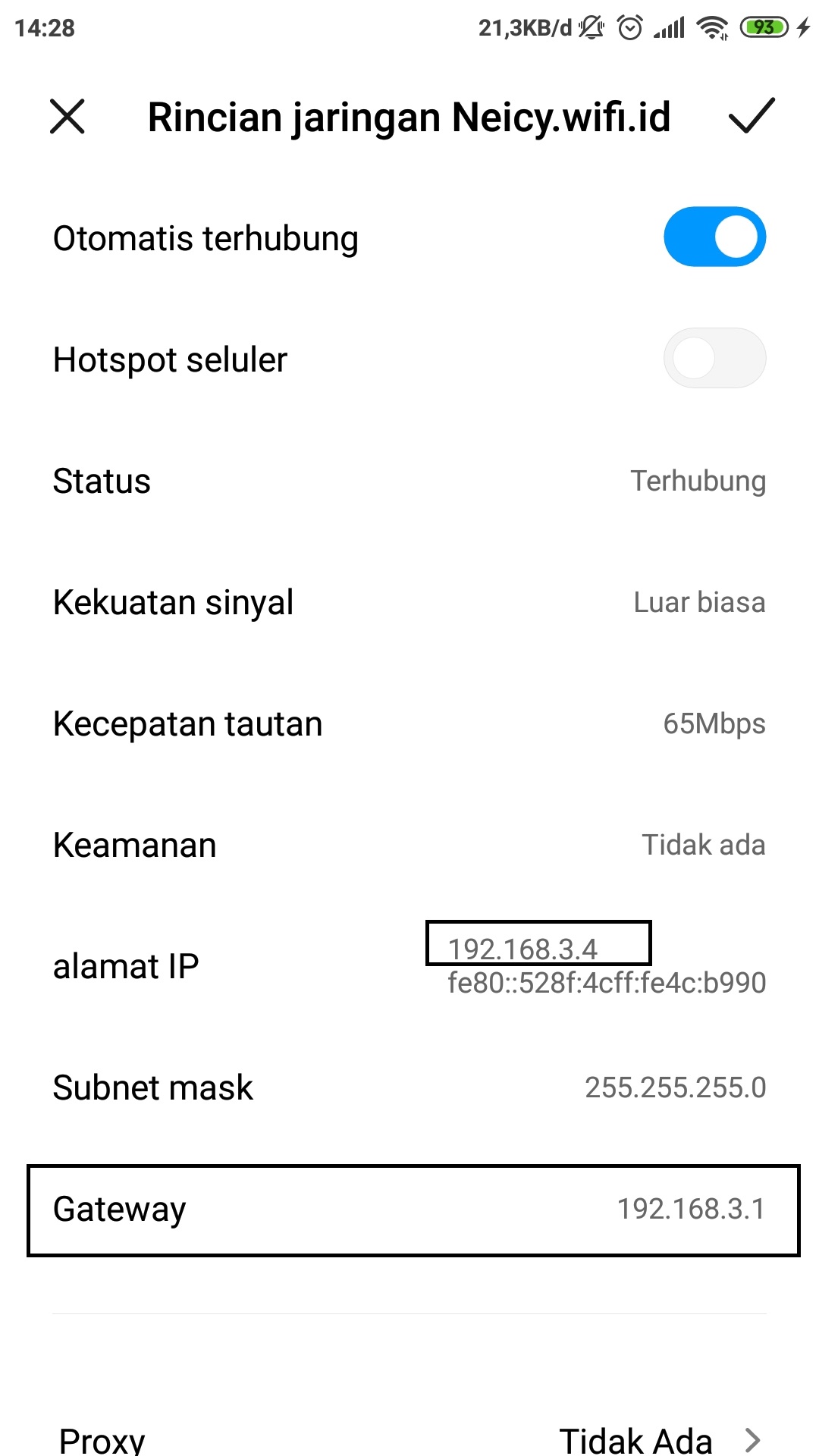Disable Otomatis terhubung switch

point(715,237)
